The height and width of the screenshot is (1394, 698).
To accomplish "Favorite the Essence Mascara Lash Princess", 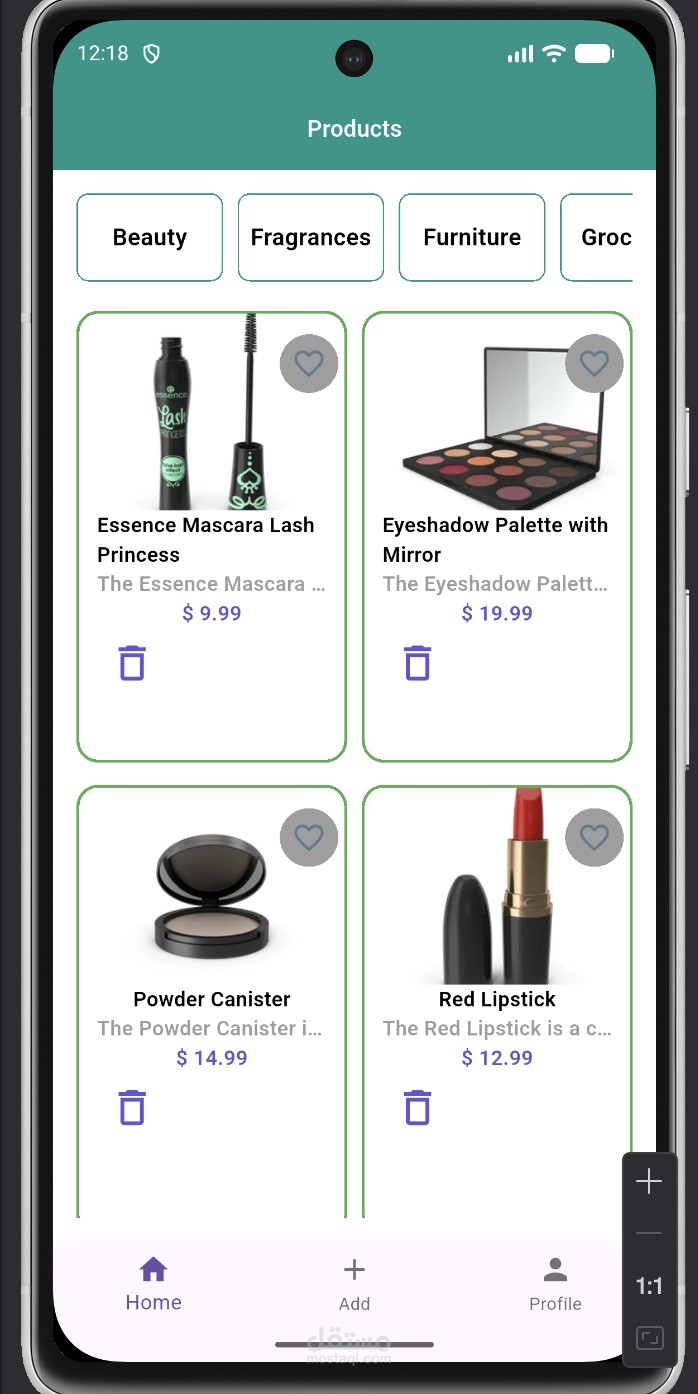I will coord(309,364).
